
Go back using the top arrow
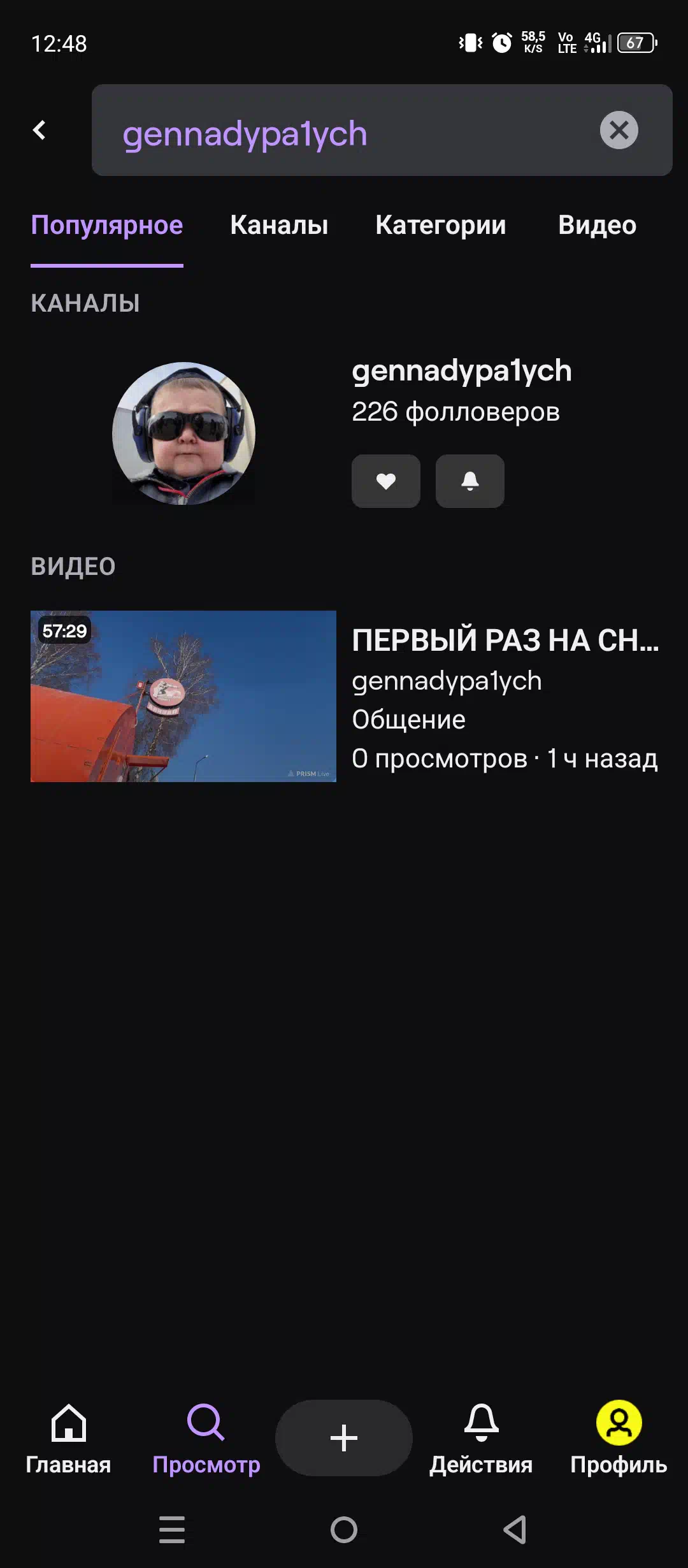[39, 130]
